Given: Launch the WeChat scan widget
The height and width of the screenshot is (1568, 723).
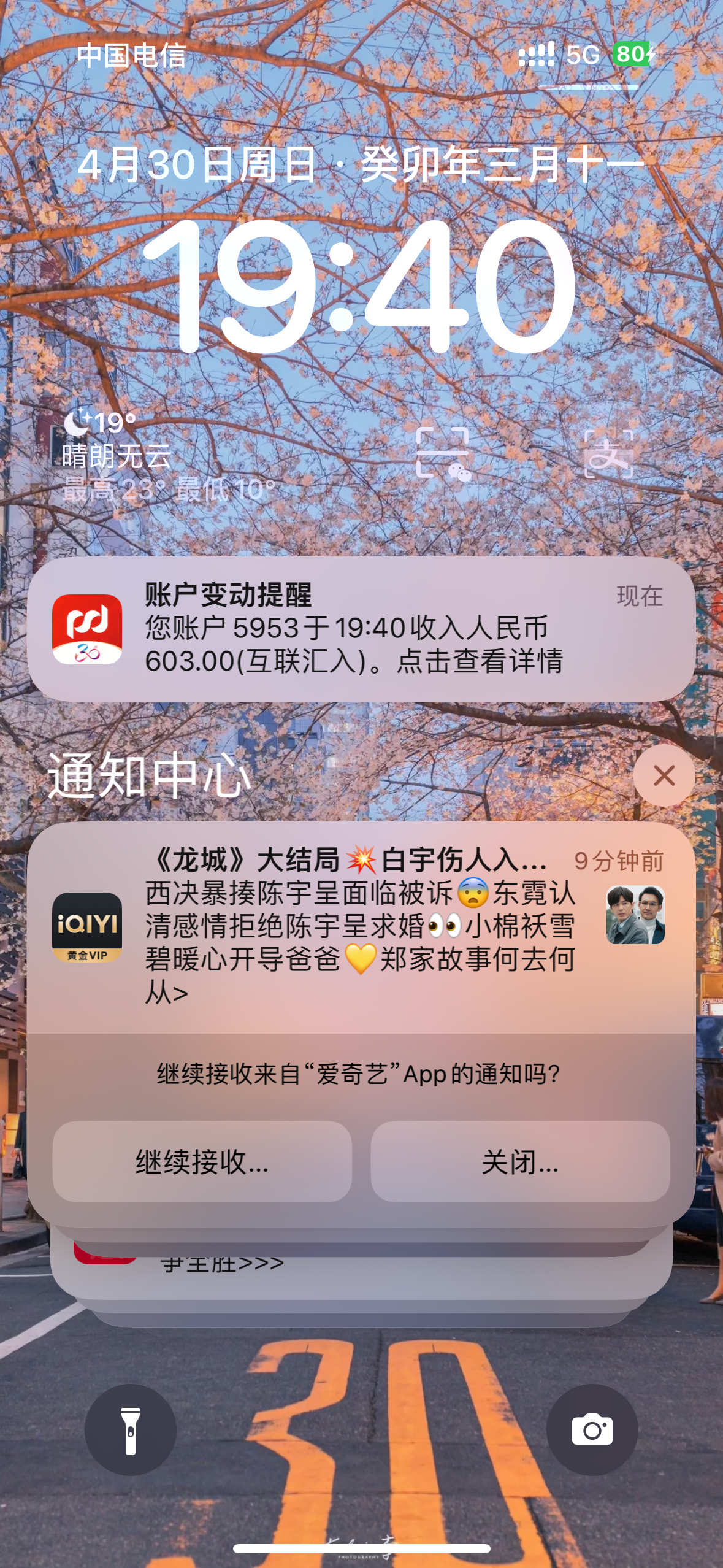Looking at the screenshot, I should pos(443,454).
